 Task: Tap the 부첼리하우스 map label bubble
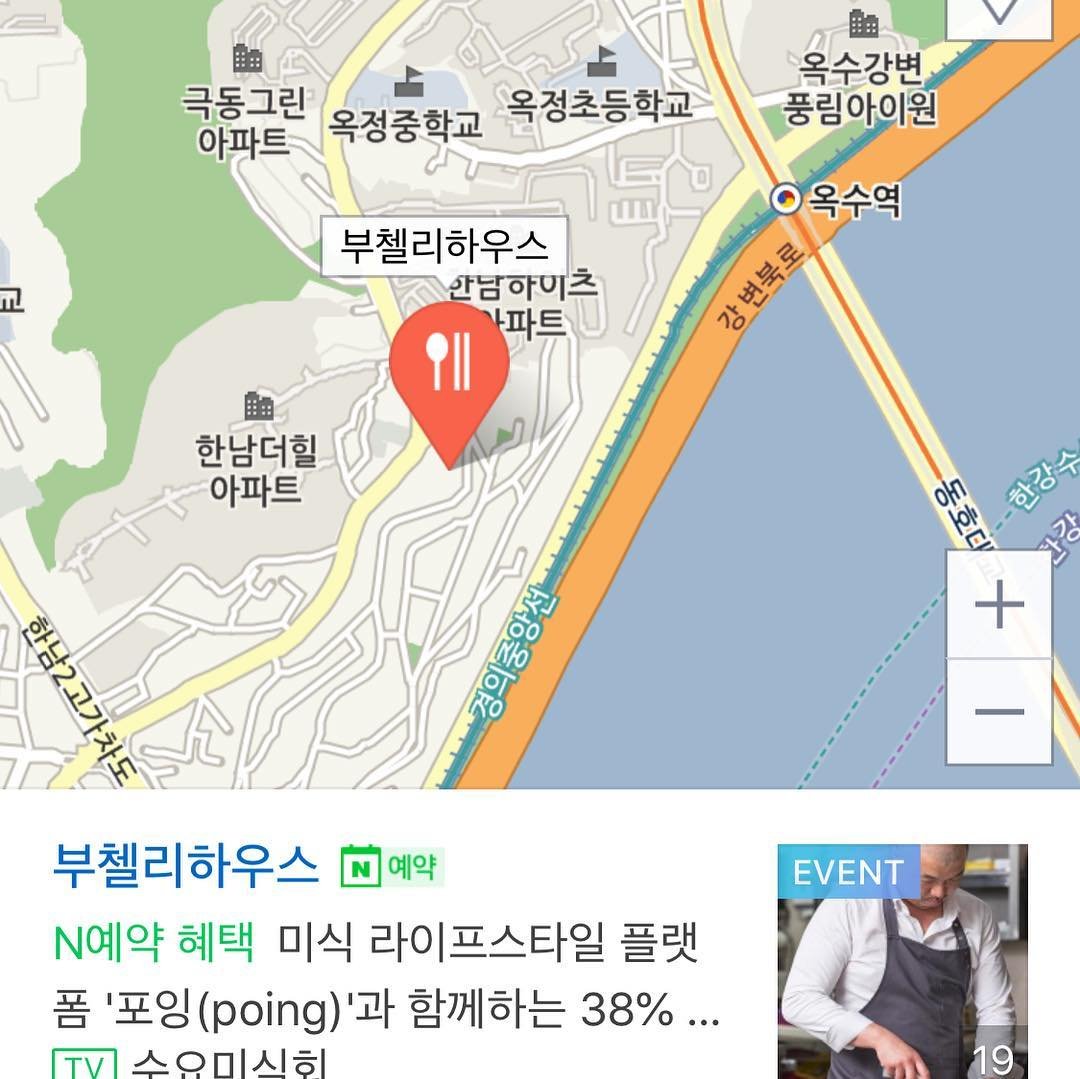(444, 246)
